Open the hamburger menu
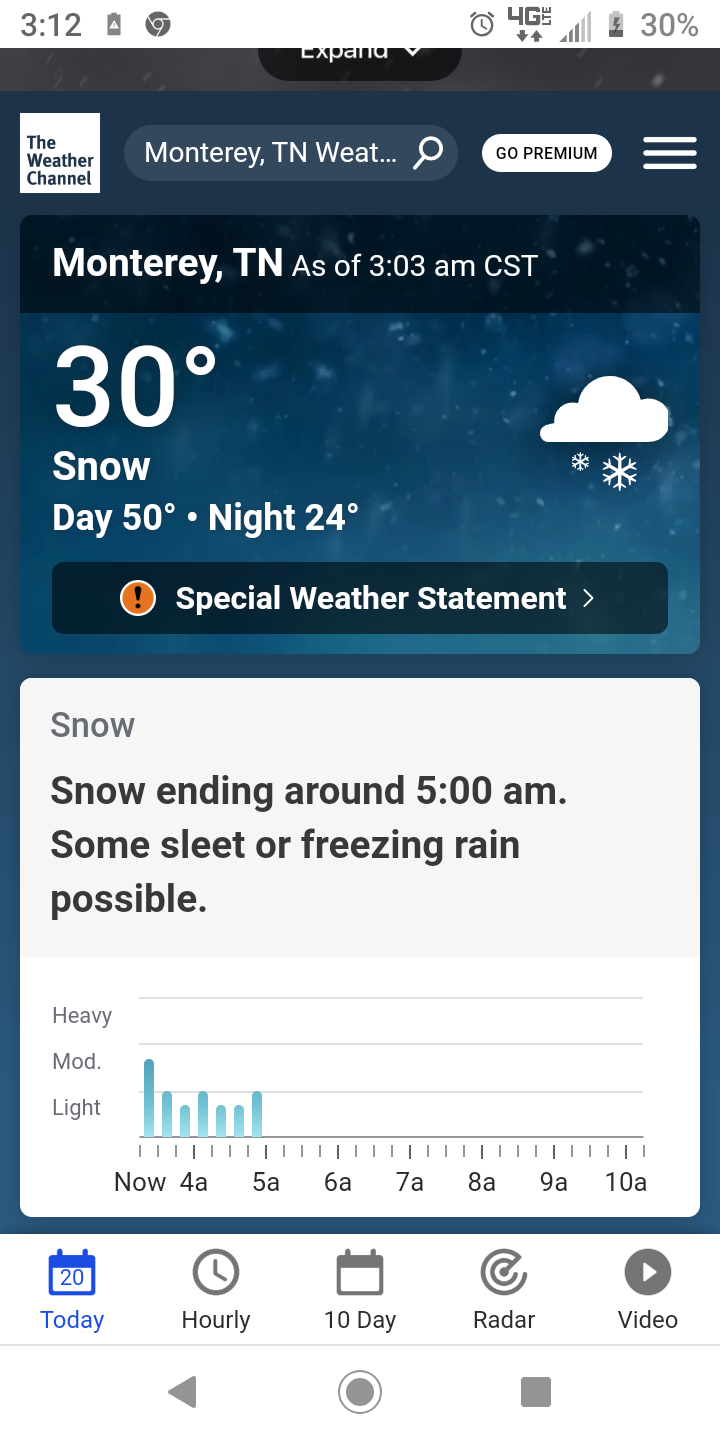Screen dimensions: 720x1440 pos(670,153)
